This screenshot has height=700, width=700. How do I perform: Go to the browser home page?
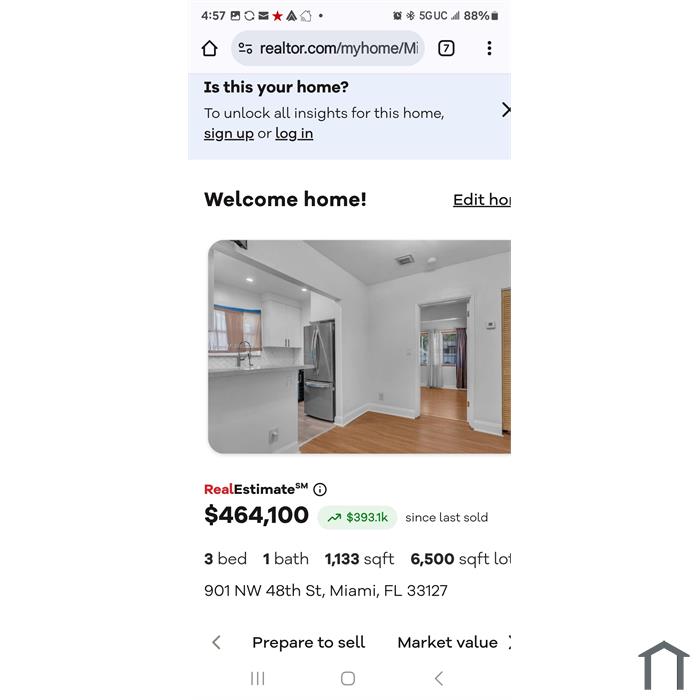[209, 48]
